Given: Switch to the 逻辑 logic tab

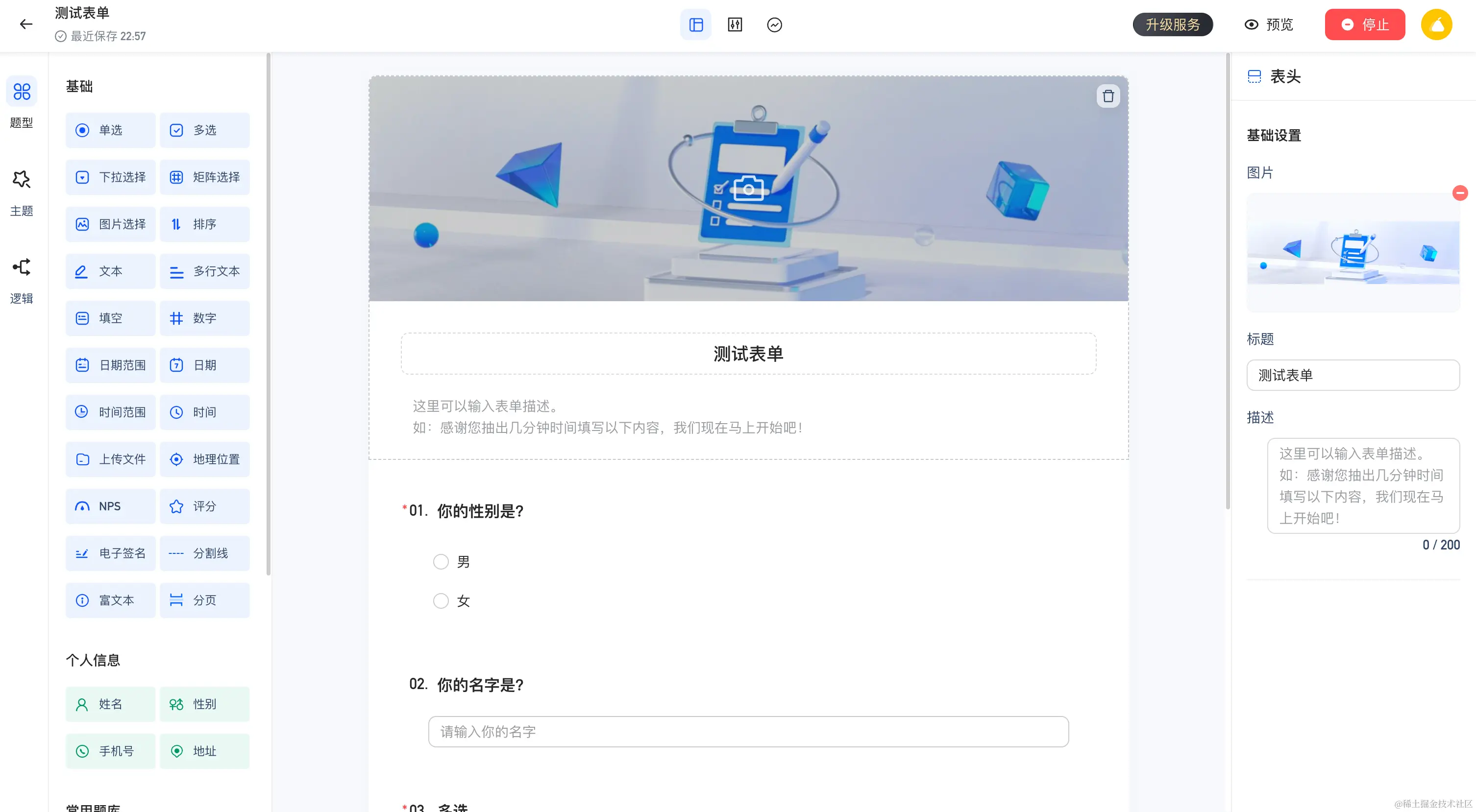Looking at the screenshot, I should (21, 280).
